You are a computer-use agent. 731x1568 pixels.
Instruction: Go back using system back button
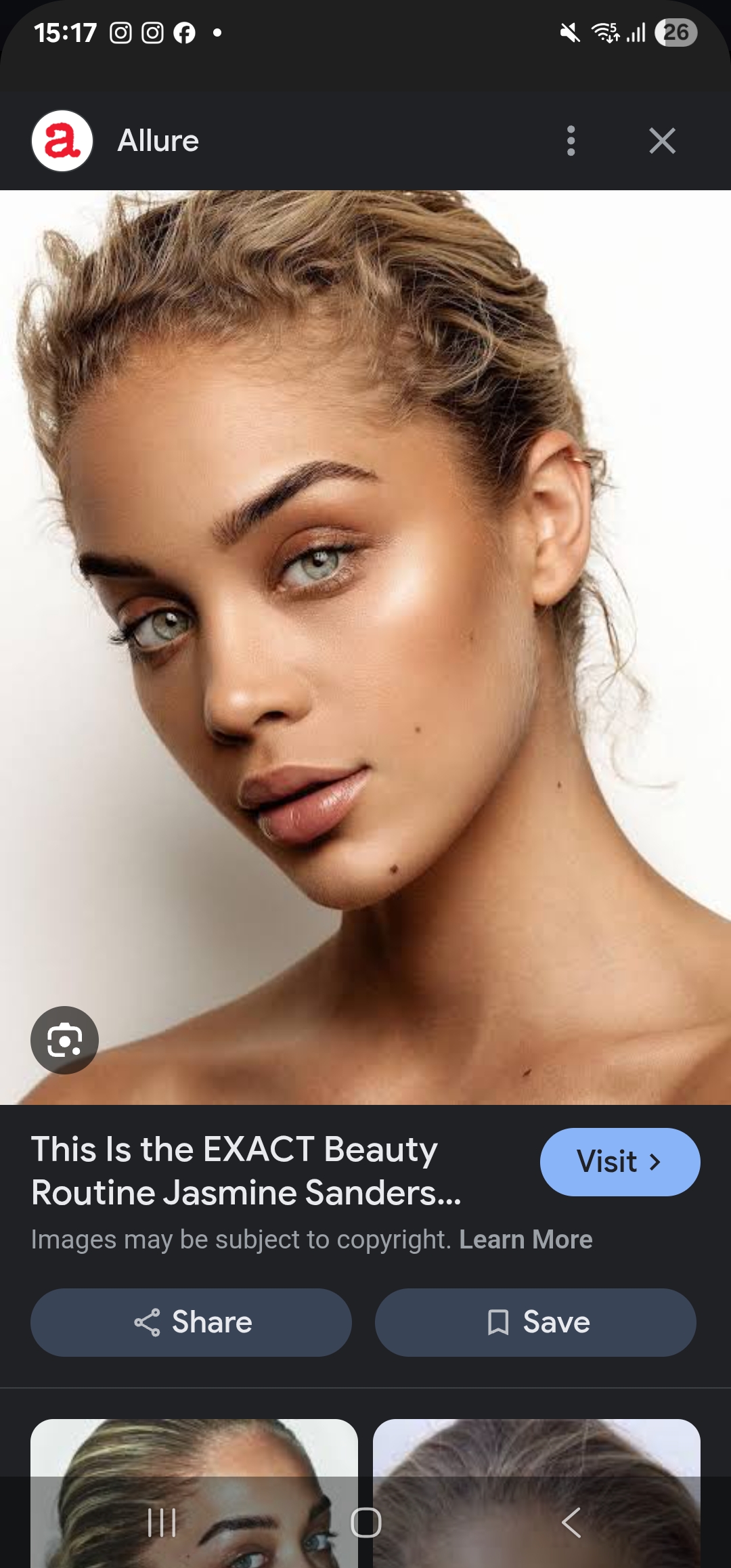(571, 1523)
